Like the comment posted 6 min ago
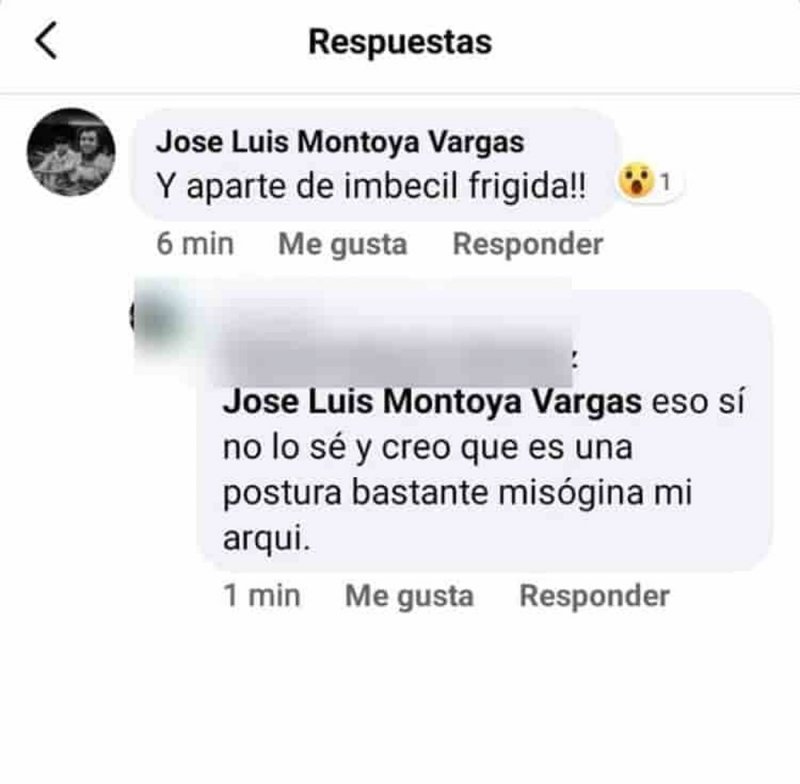 click(x=342, y=244)
